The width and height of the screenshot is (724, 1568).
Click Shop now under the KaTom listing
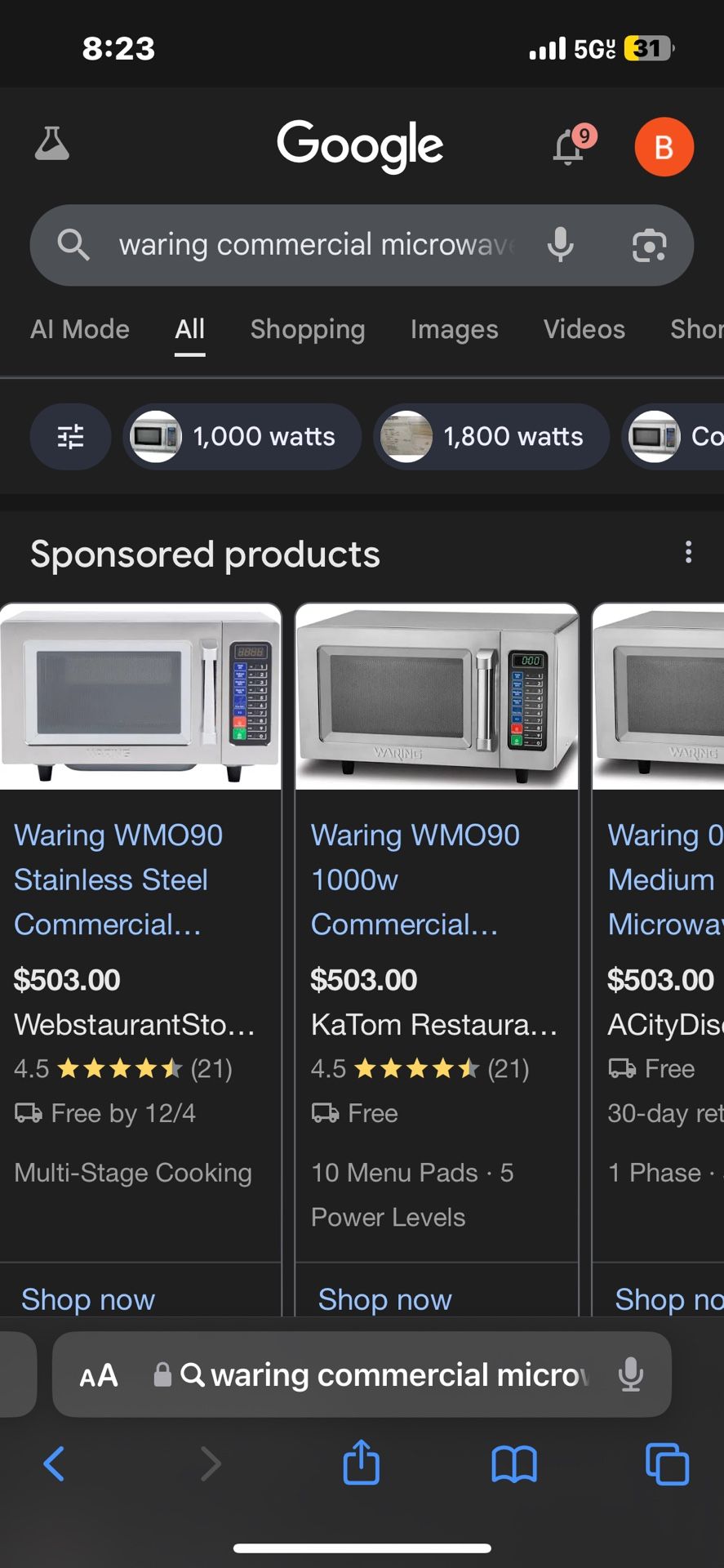click(x=384, y=1299)
